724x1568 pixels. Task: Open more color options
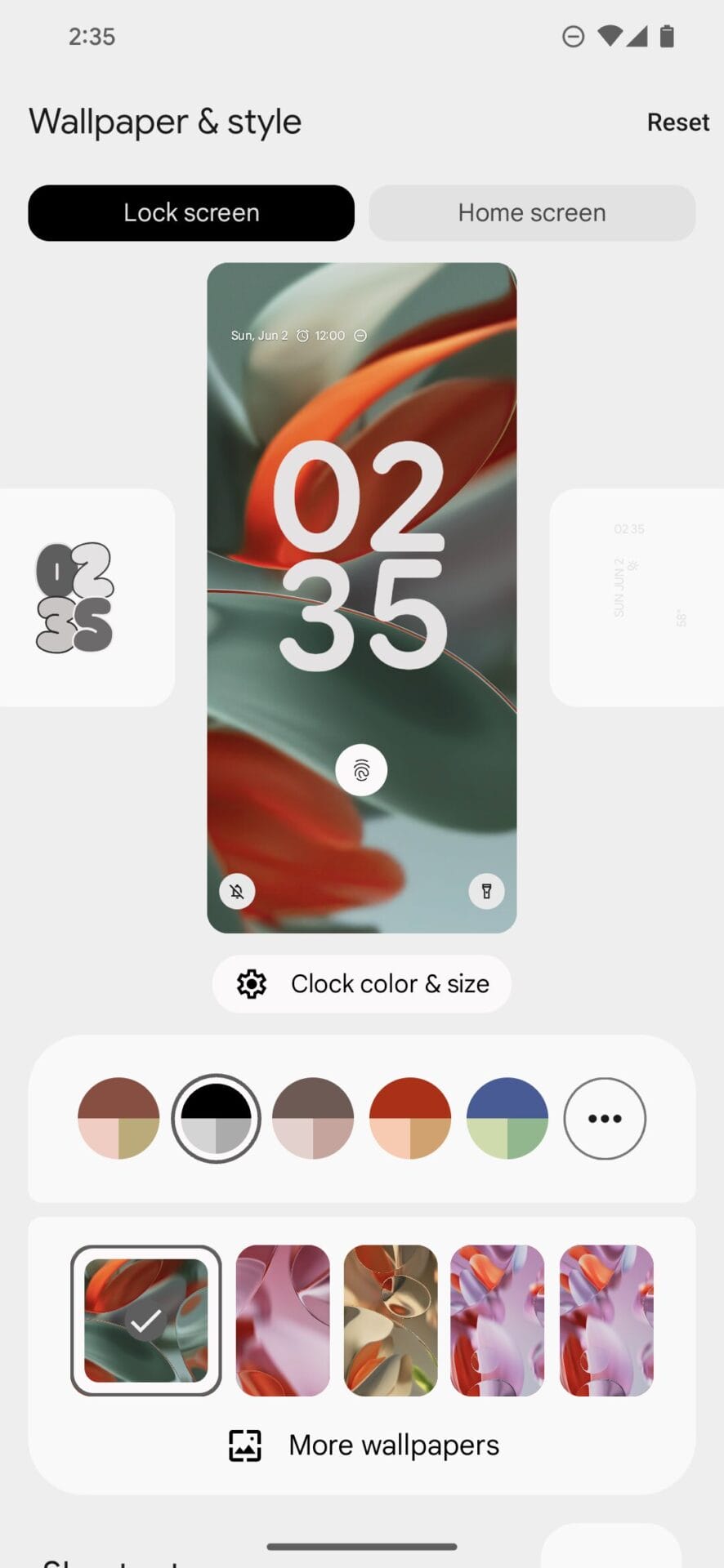[x=605, y=1118]
